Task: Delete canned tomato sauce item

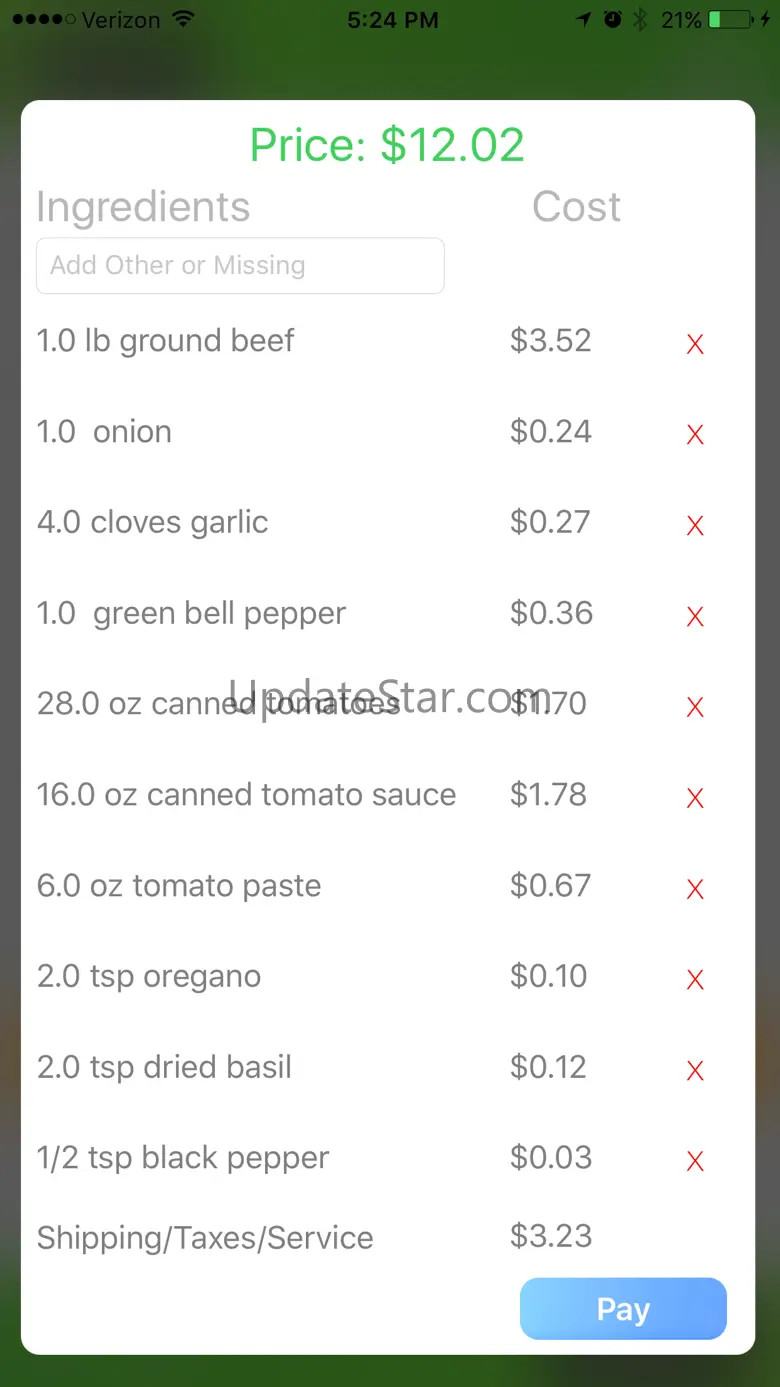Action: point(695,799)
